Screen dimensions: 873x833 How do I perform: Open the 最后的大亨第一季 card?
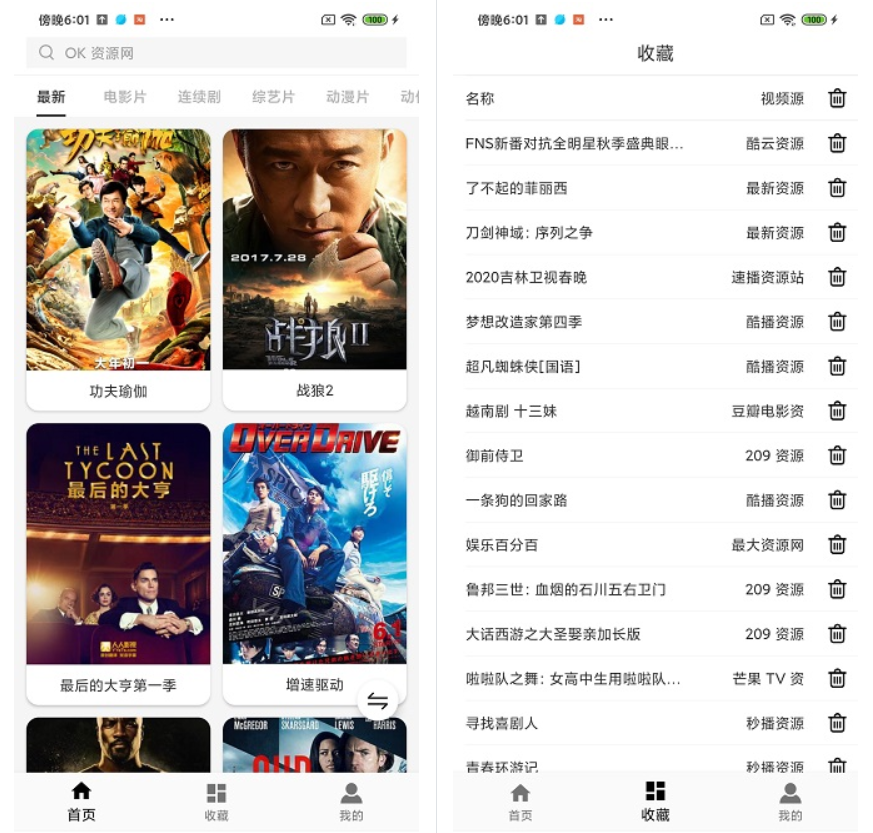coord(118,562)
